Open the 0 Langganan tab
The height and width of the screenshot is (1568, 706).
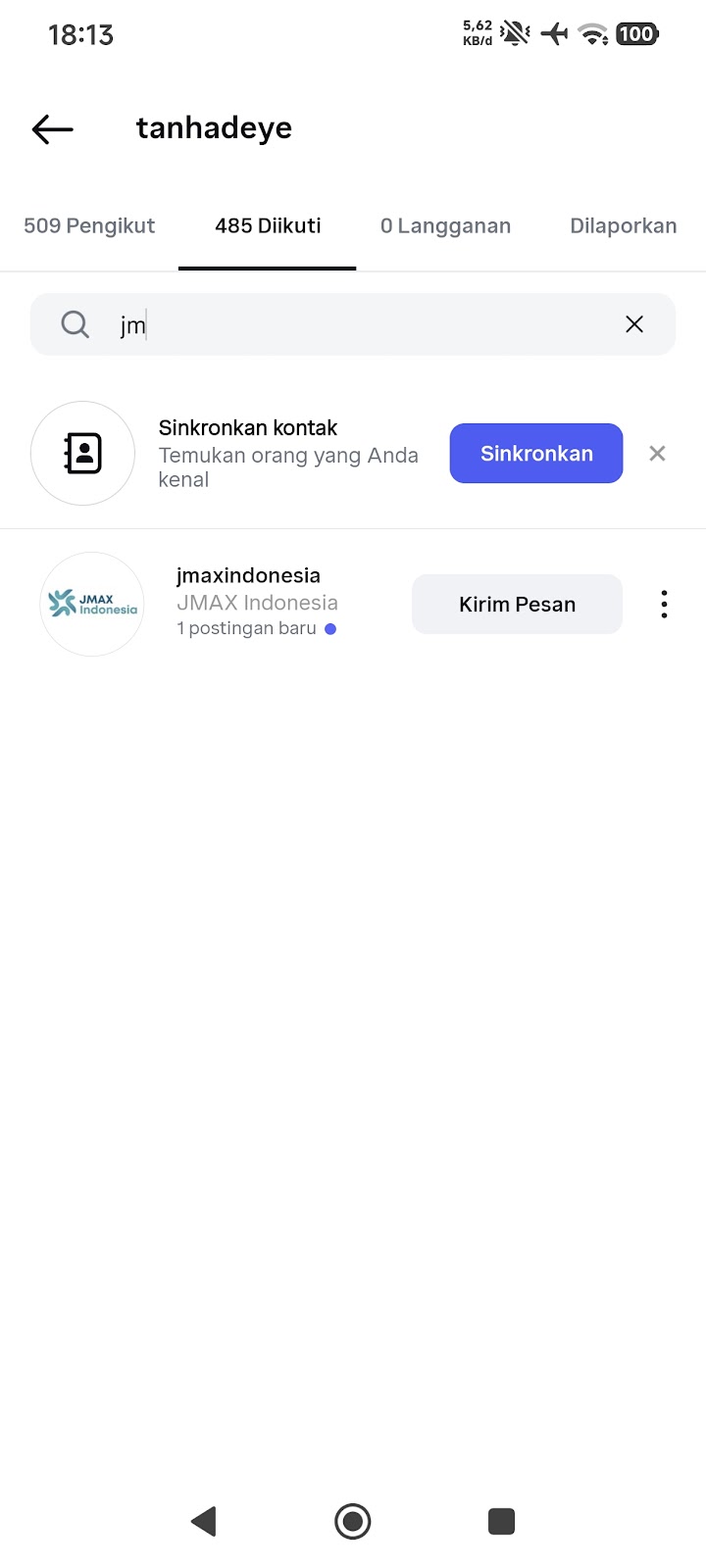pyautogui.click(x=445, y=226)
